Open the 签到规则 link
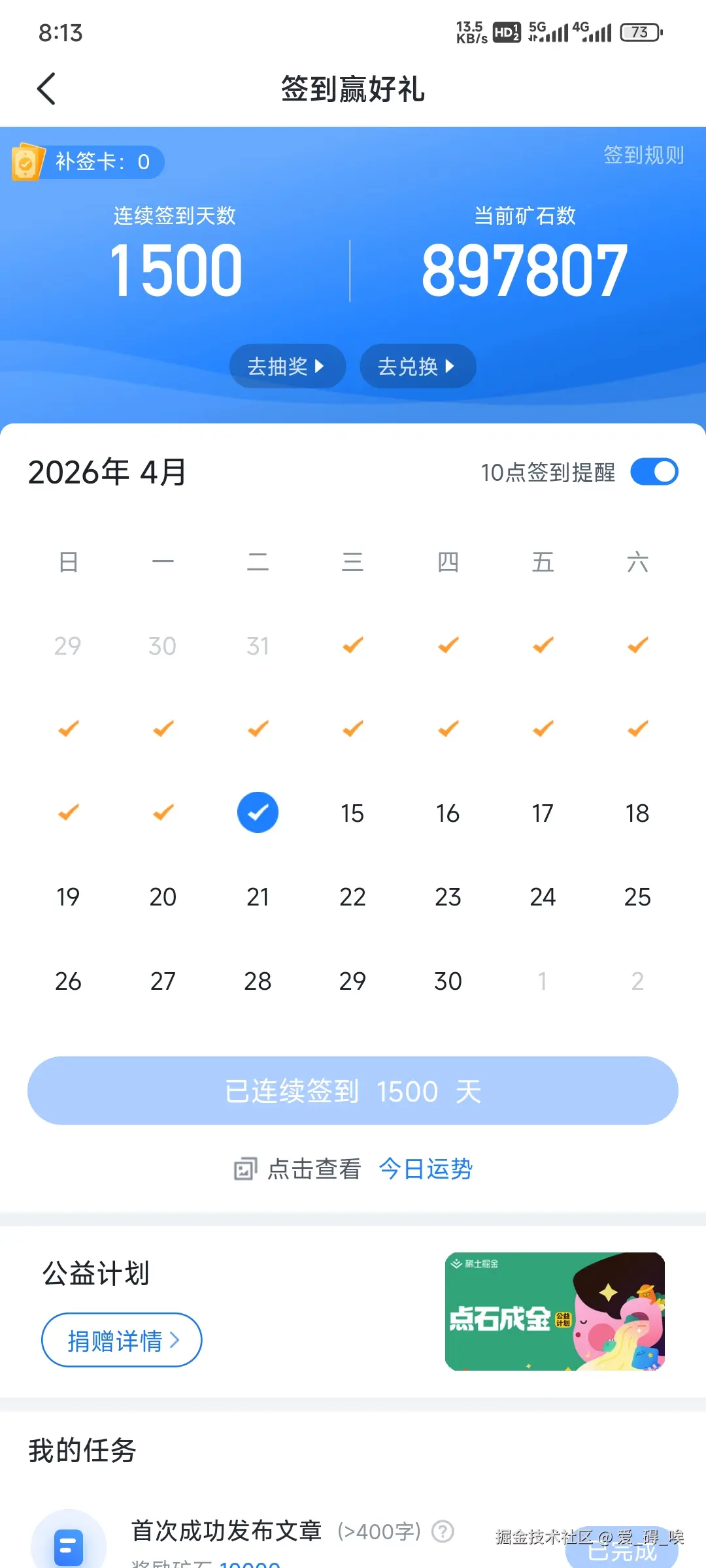Screen dimensions: 706x1568 click(x=643, y=155)
